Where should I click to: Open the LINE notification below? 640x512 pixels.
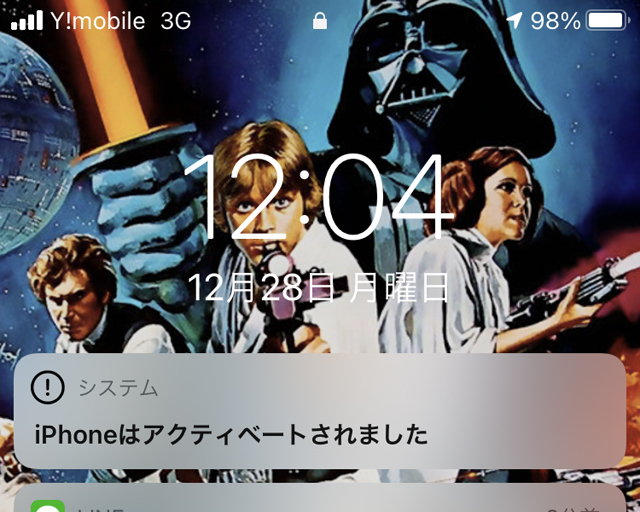point(319,500)
